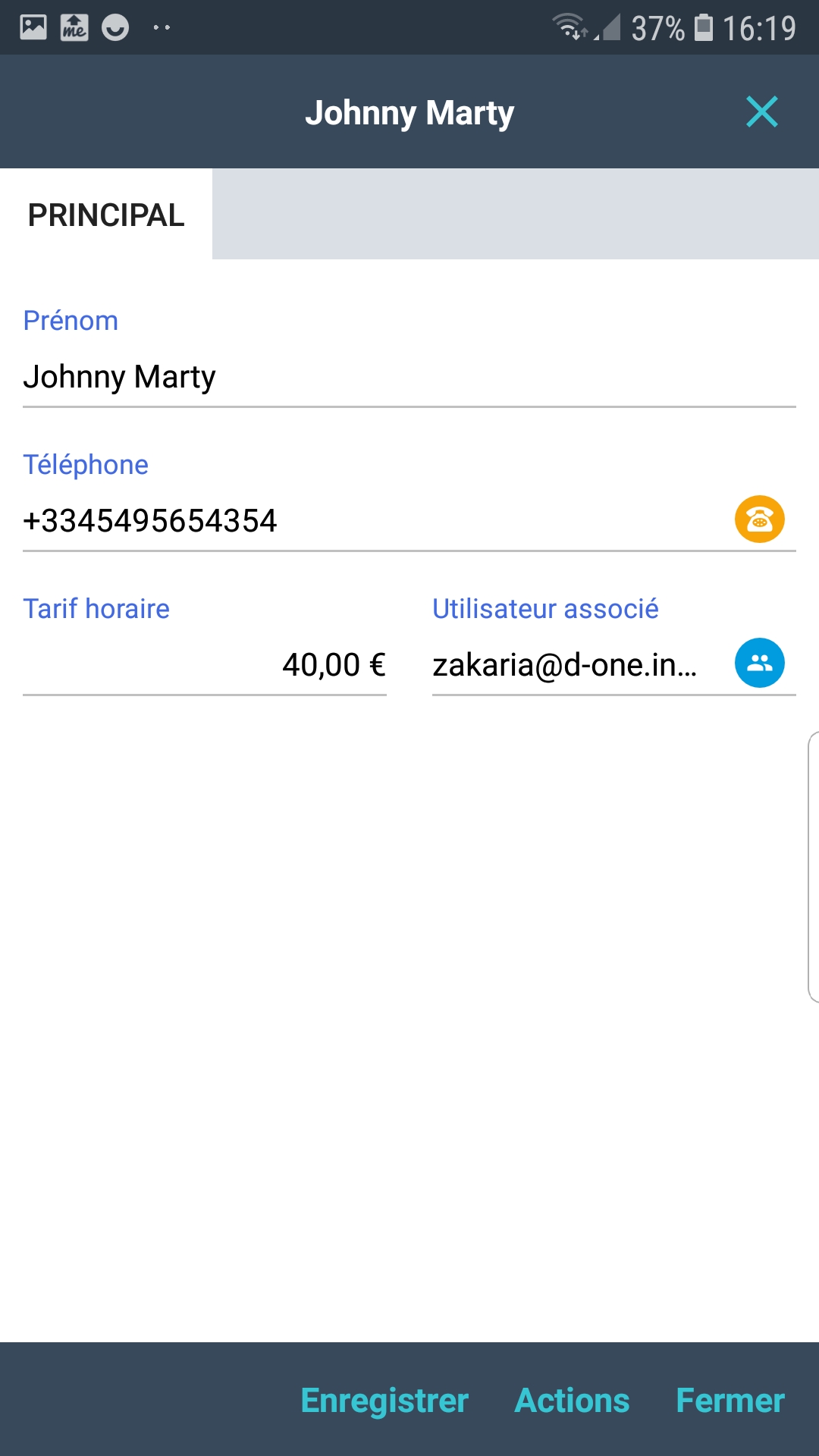
Task: Edit the Prénom field
Action: pyautogui.click(x=408, y=377)
